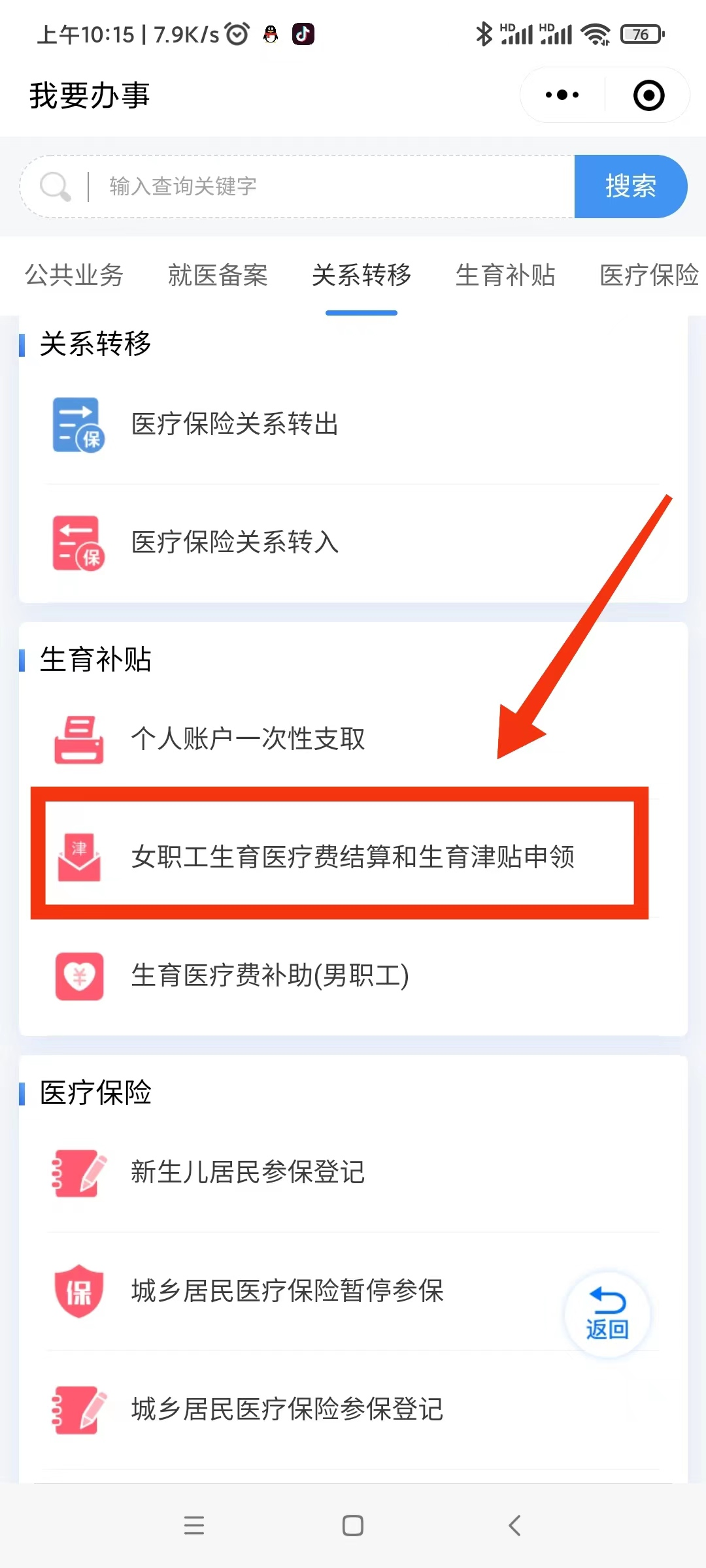Switch to the 医疗保险 tab
The height and width of the screenshot is (1568, 706).
click(x=649, y=275)
